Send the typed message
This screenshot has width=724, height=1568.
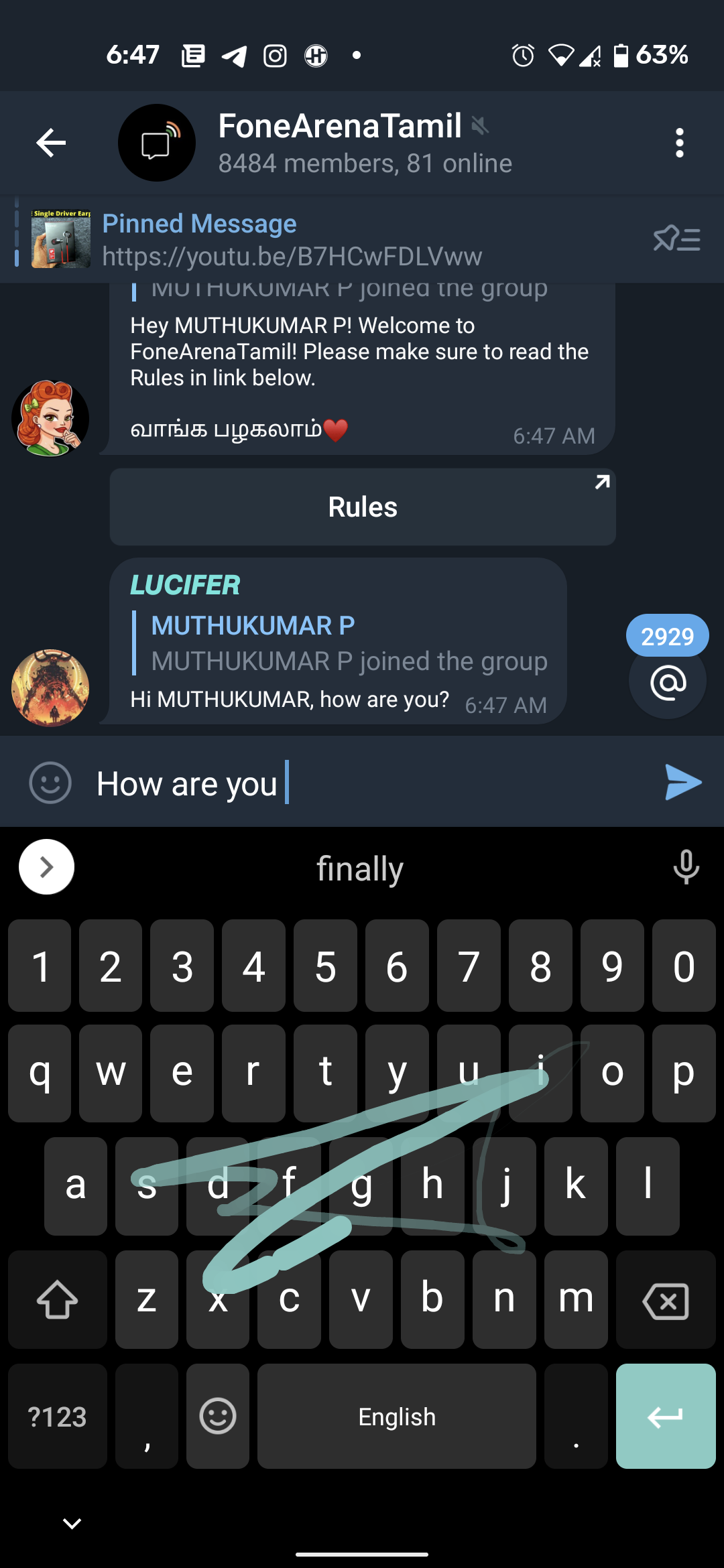click(x=682, y=783)
